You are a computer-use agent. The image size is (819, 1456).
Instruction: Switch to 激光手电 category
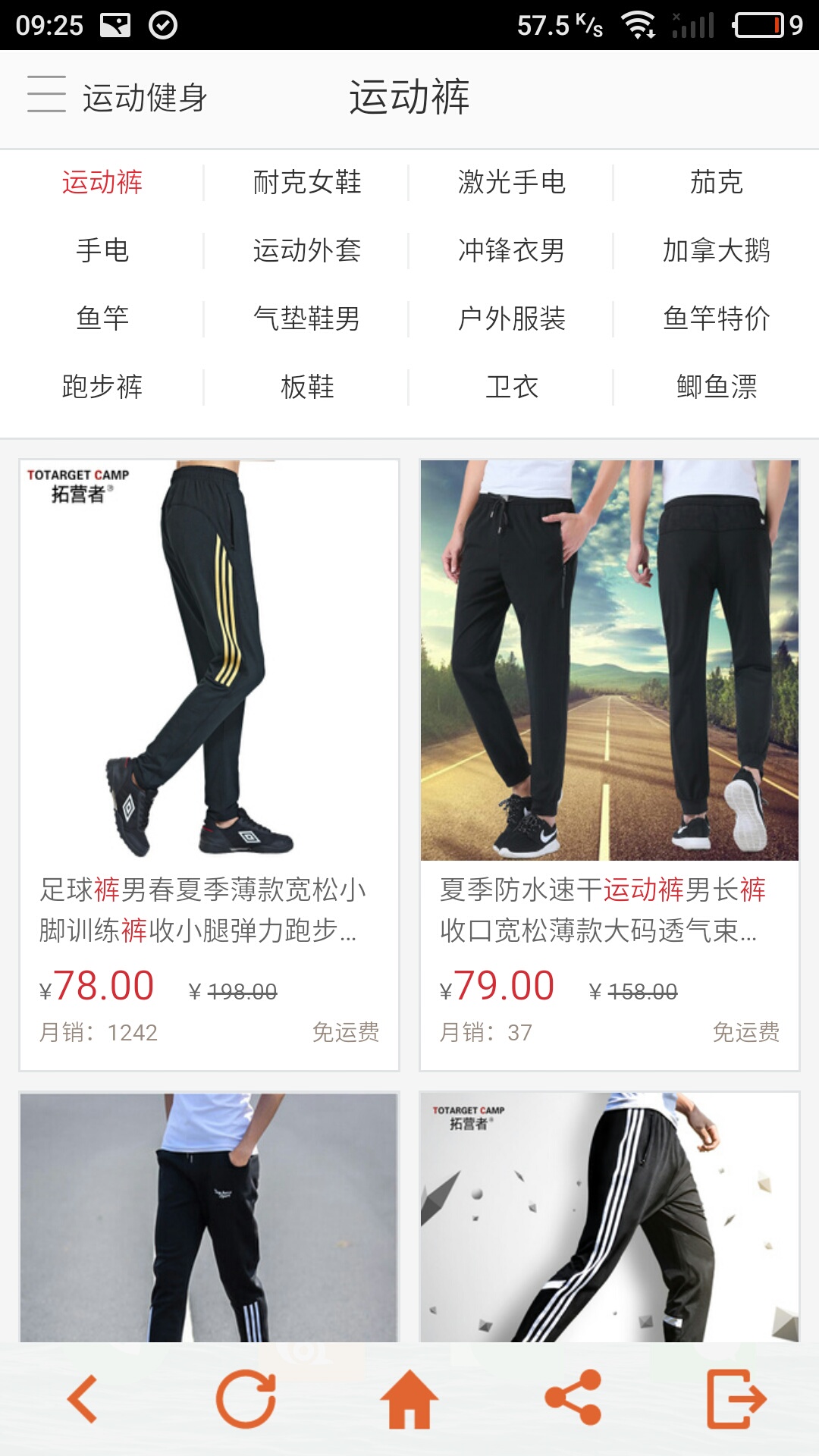pos(512,183)
